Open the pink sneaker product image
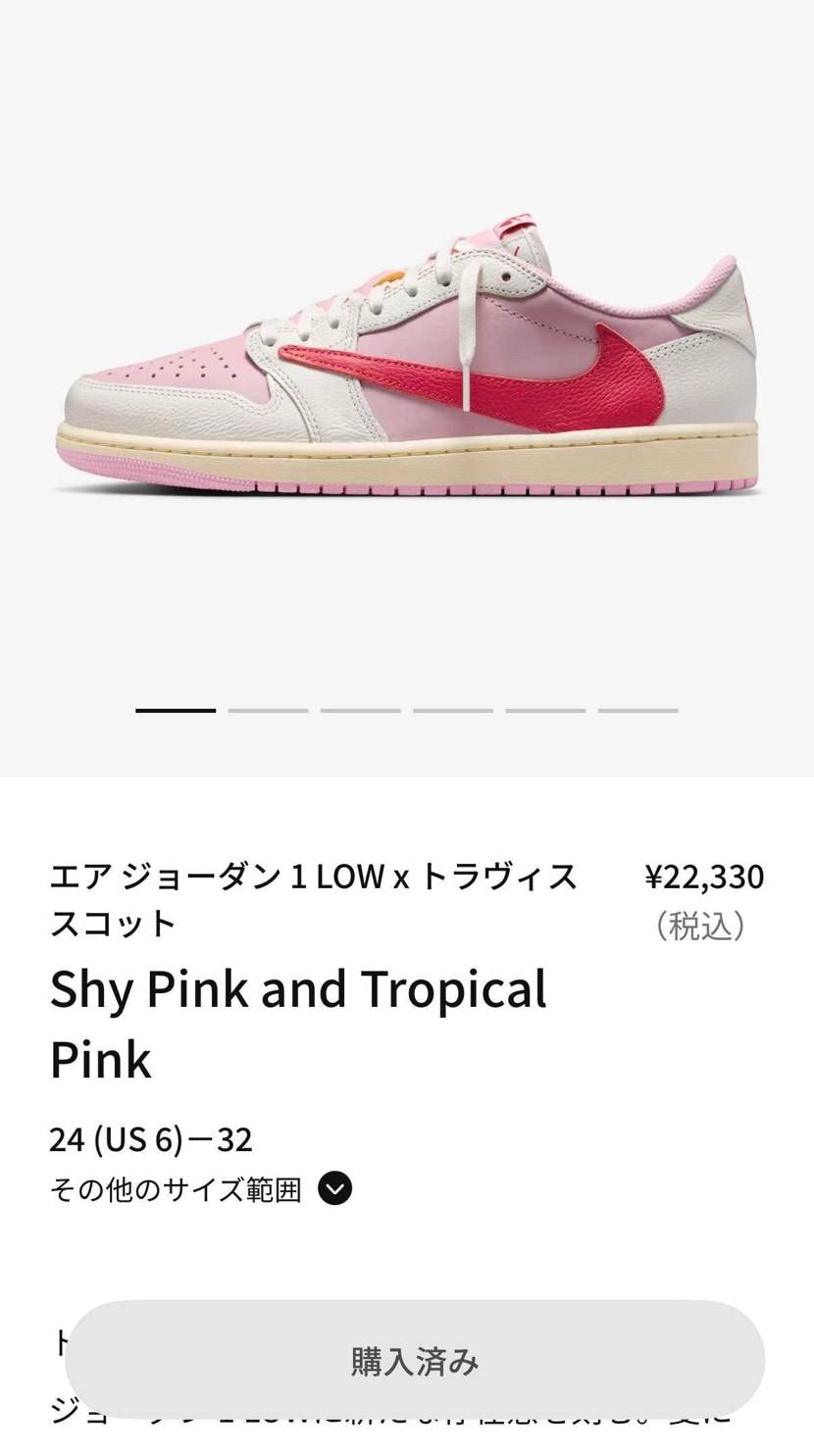 pos(407,356)
